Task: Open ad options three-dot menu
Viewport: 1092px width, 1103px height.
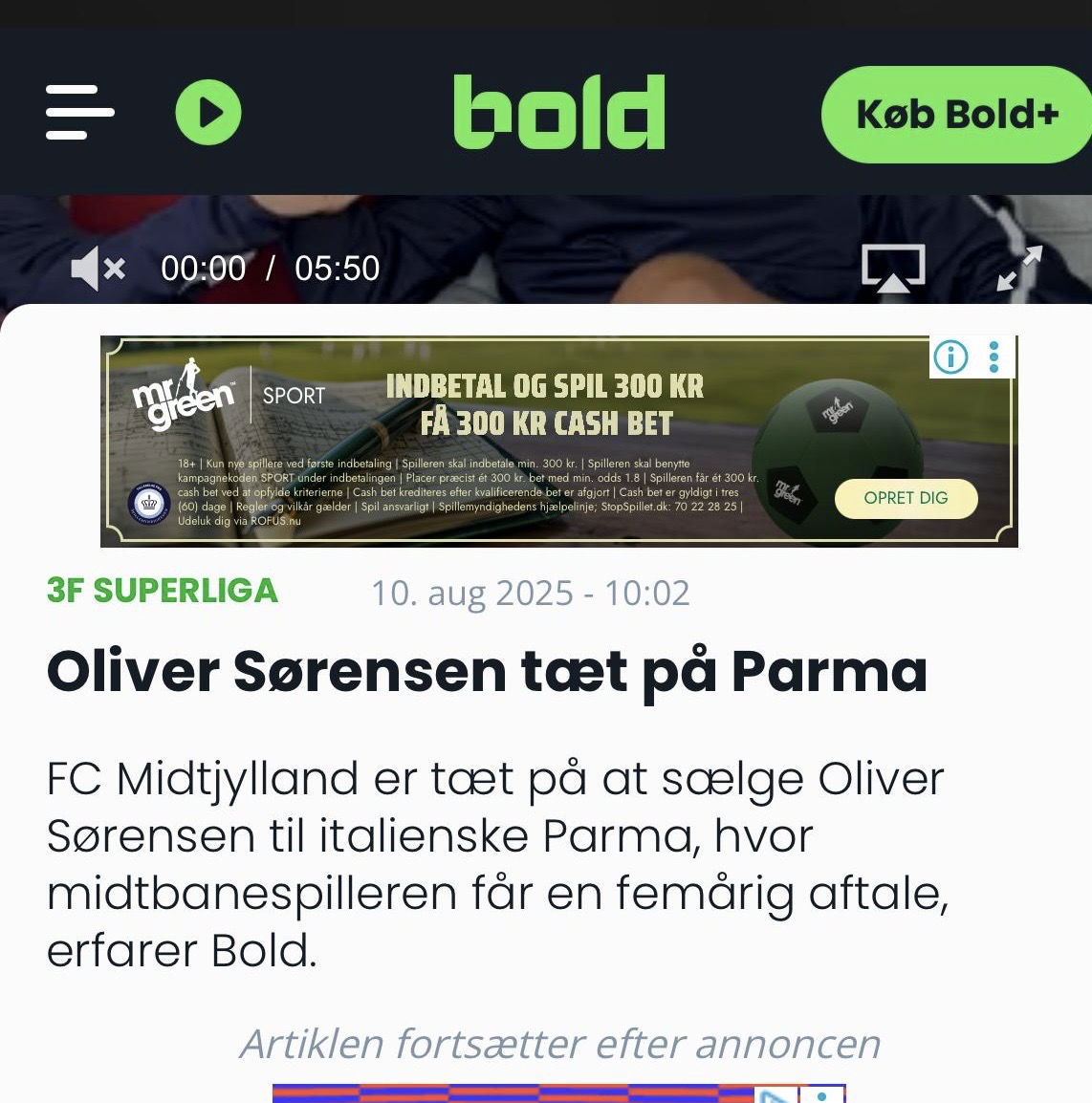Action: point(994,357)
